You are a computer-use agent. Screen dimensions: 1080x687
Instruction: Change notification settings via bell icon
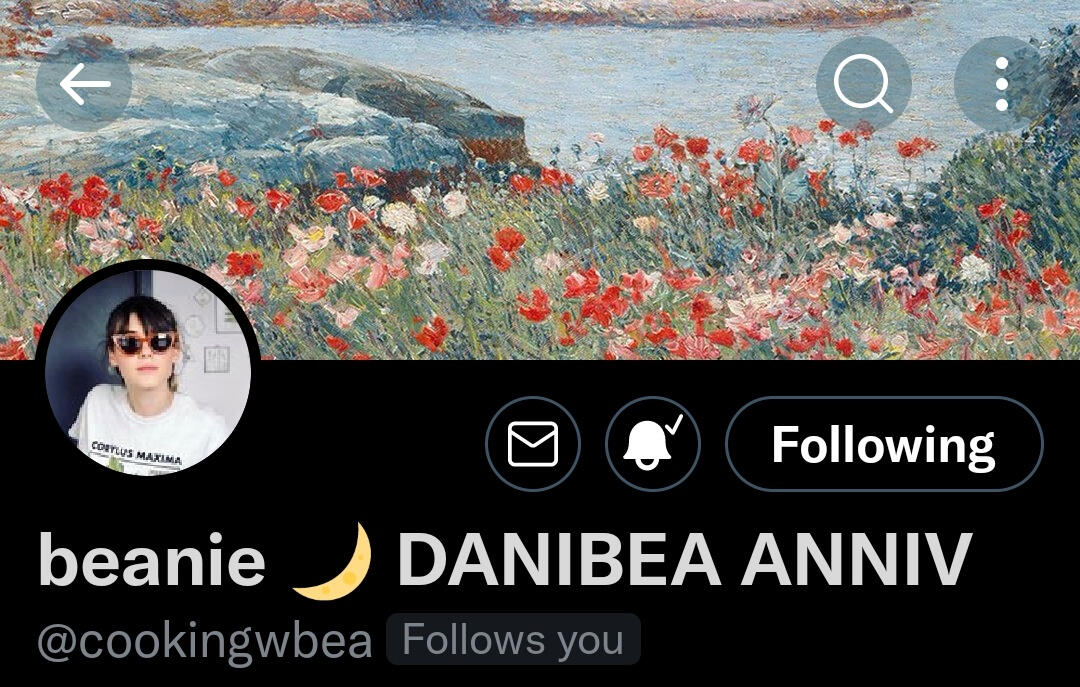tap(653, 443)
